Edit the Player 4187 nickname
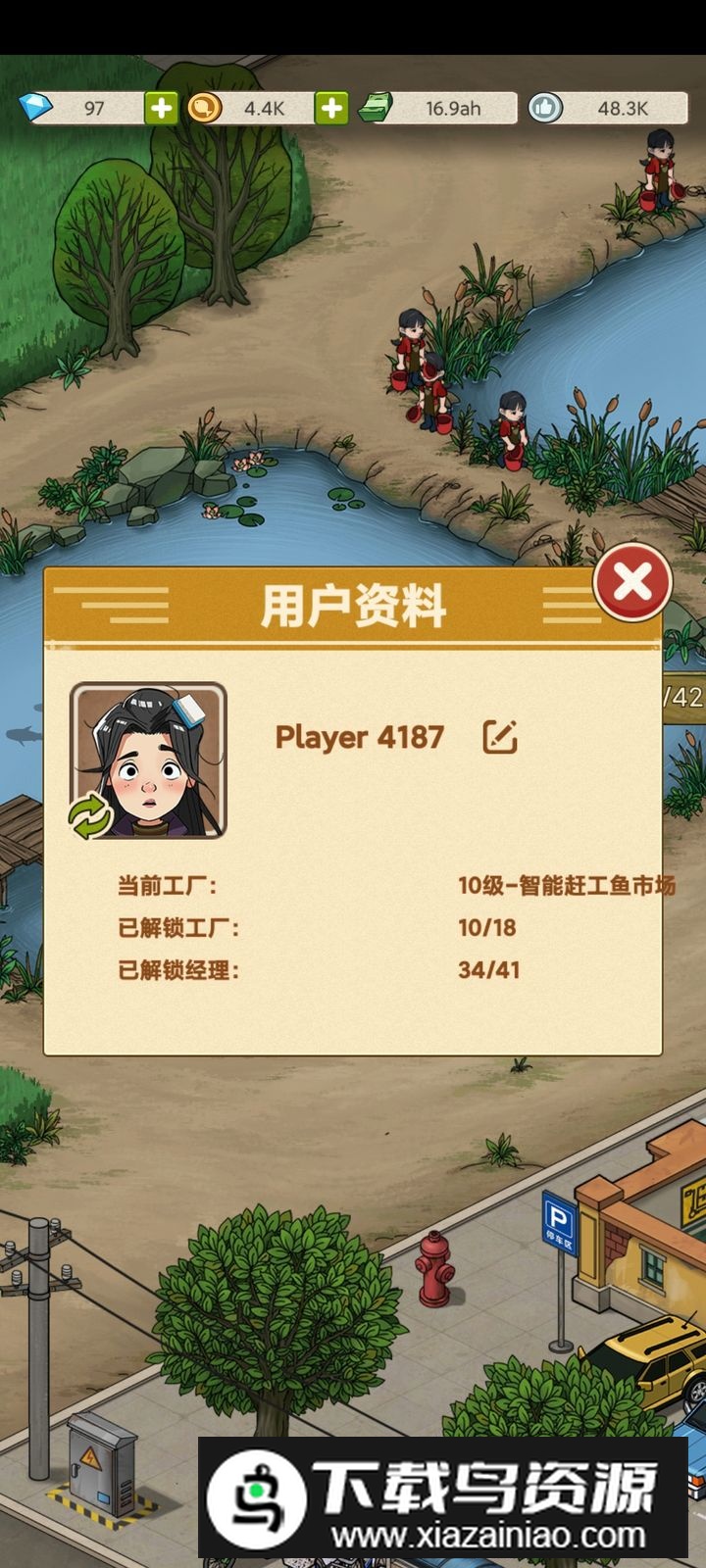This screenshot has width=706, height=1568. pyautogui.click(x=499, y=737)
